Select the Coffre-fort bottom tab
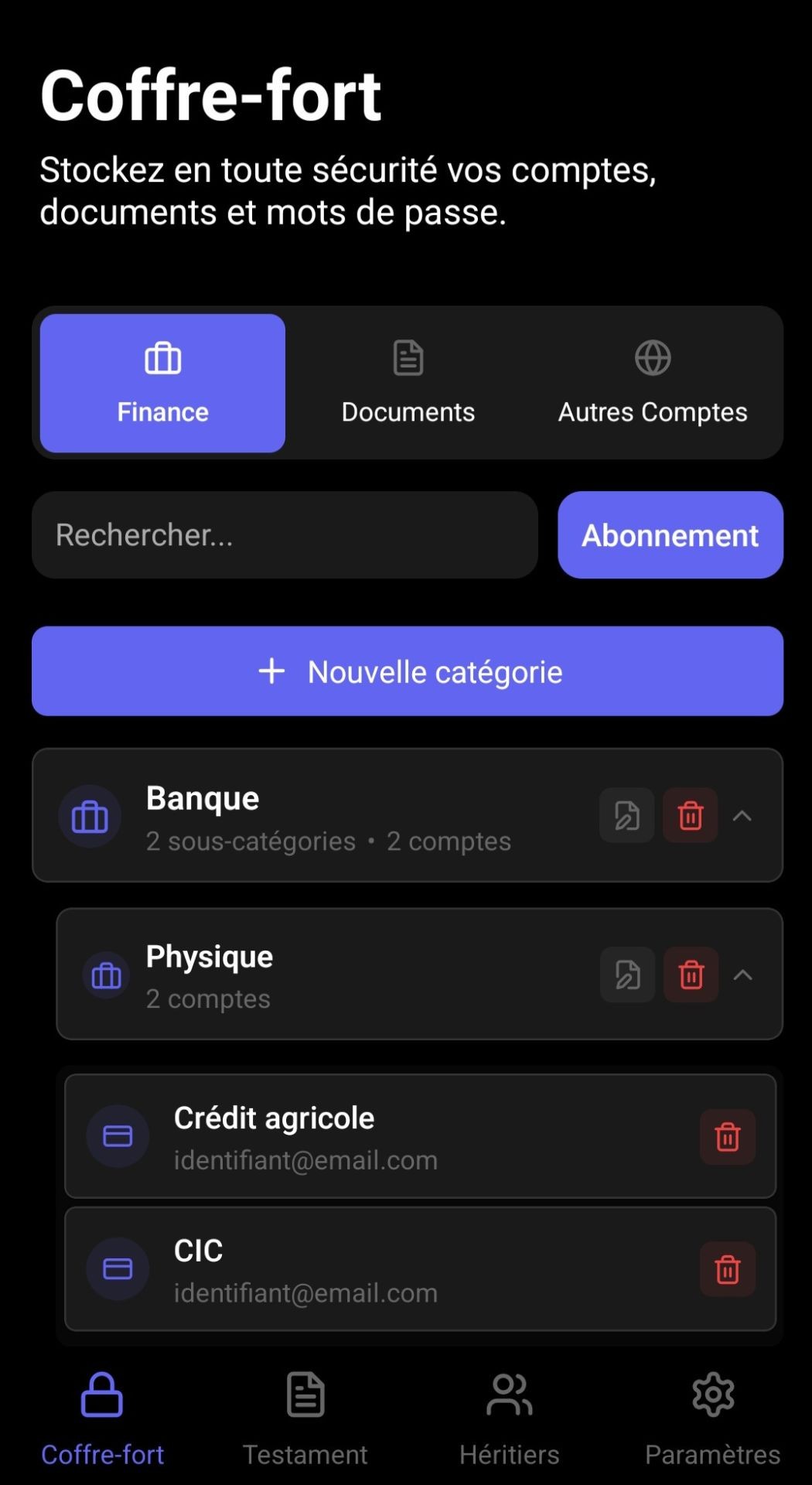This screenshot has height=1485, width=812. 102,1420
